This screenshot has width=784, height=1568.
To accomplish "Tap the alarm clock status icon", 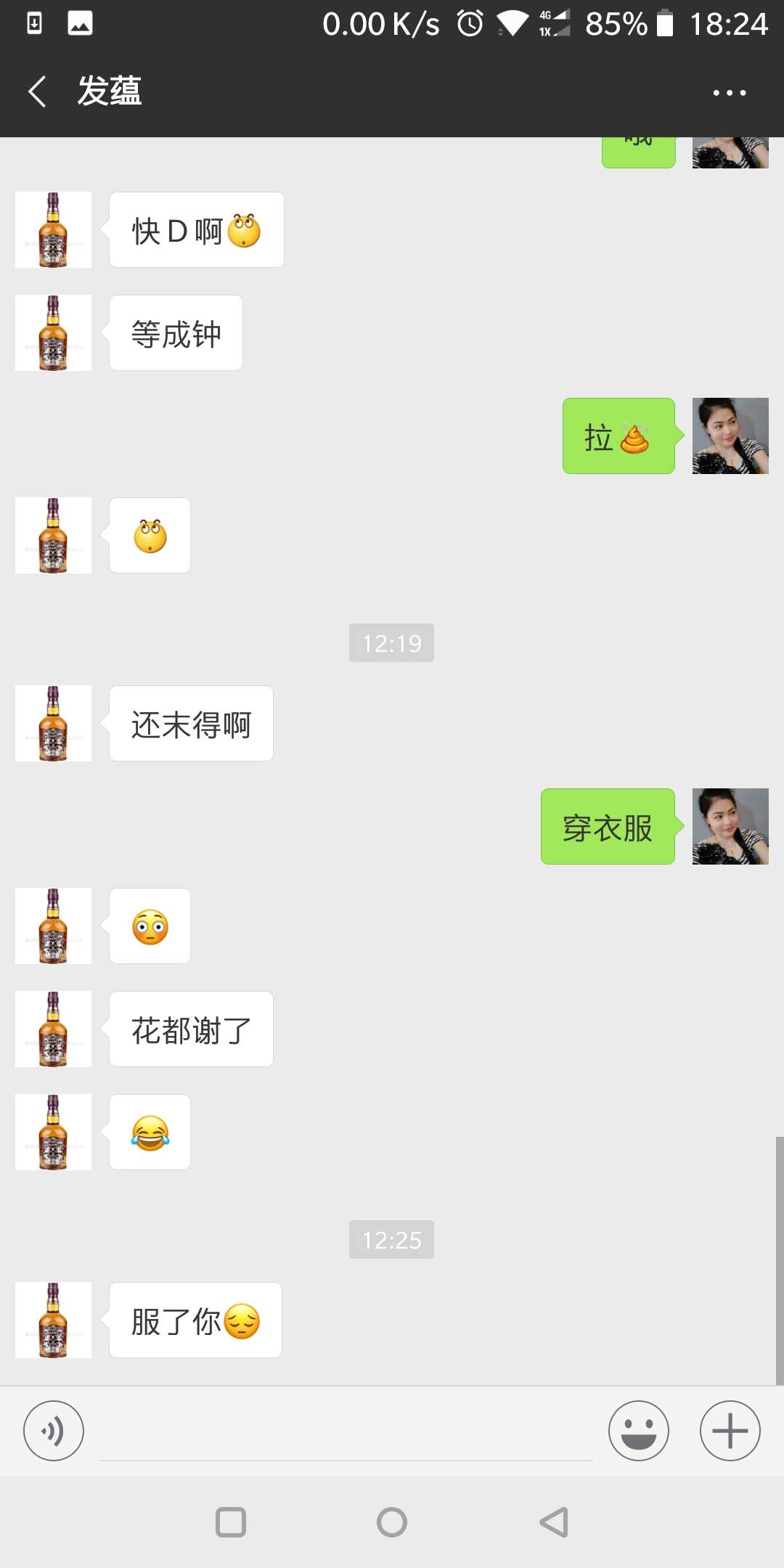I will pyautogui.click(x=468, y=23).
